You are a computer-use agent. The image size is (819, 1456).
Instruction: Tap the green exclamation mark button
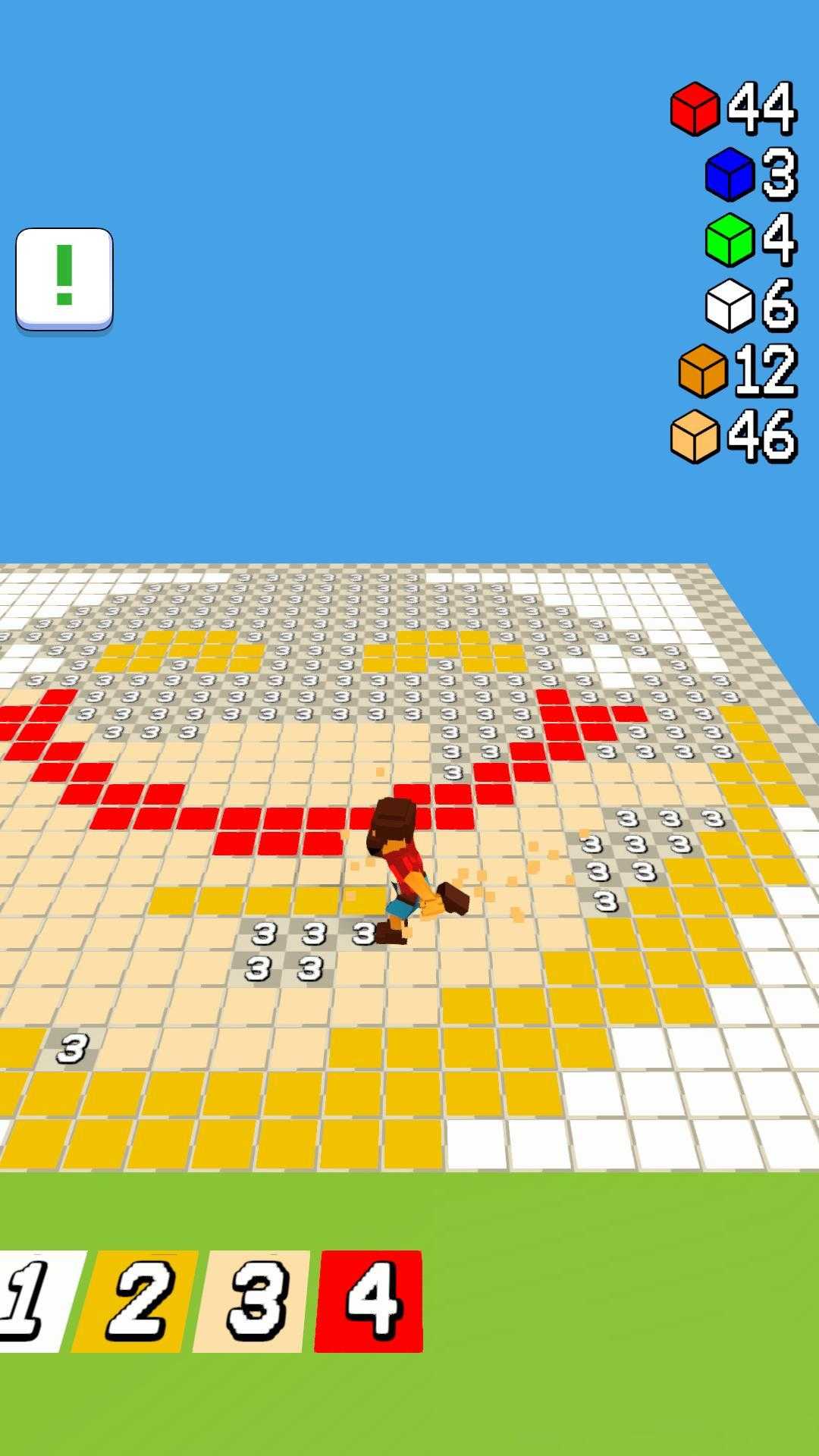click(x=64, y=279)
